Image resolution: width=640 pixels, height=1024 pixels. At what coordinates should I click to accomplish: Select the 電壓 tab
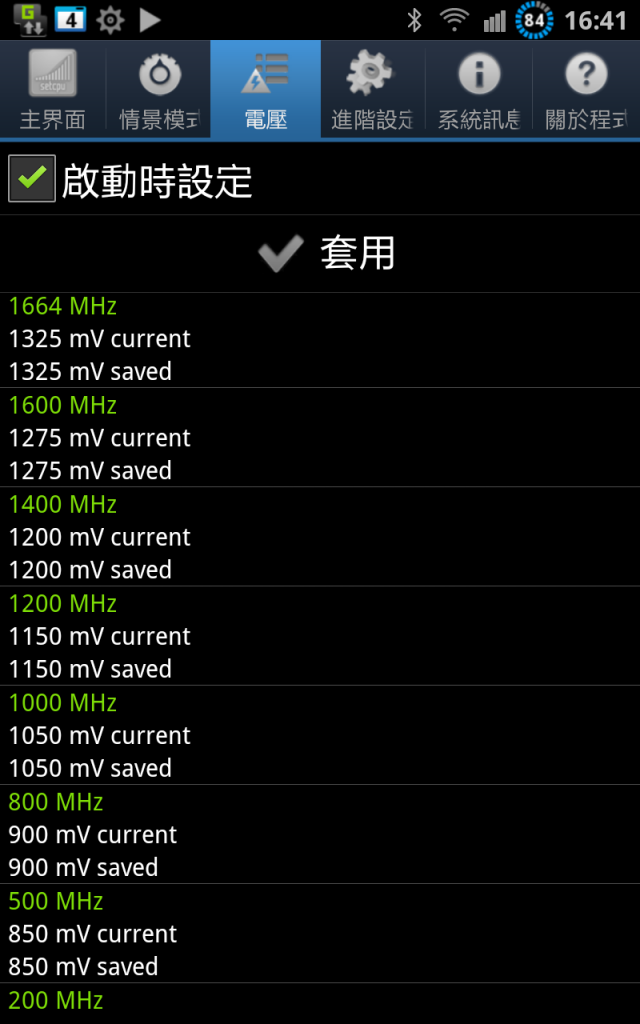point(266,91)
